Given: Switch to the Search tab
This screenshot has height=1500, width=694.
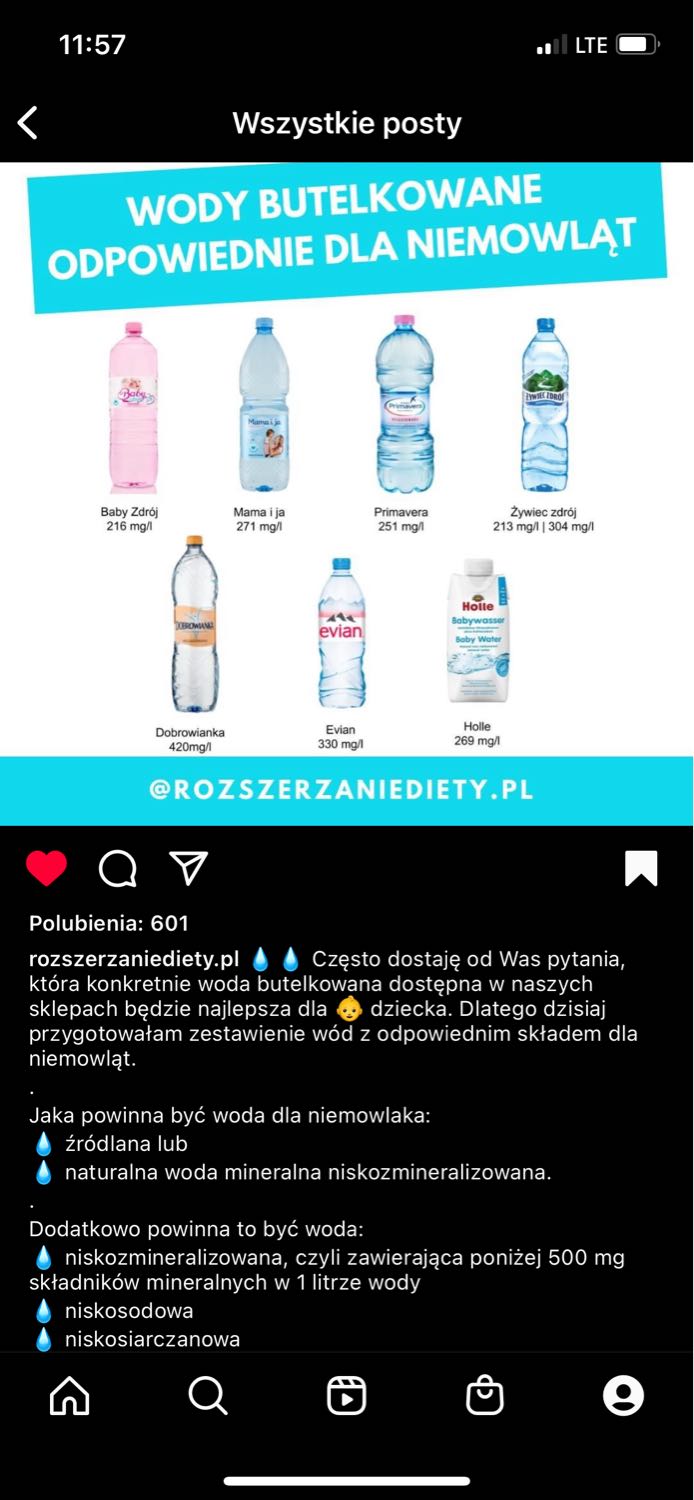Looking at the screenshot, I should pyautogui.click(x=208, y=1395).
